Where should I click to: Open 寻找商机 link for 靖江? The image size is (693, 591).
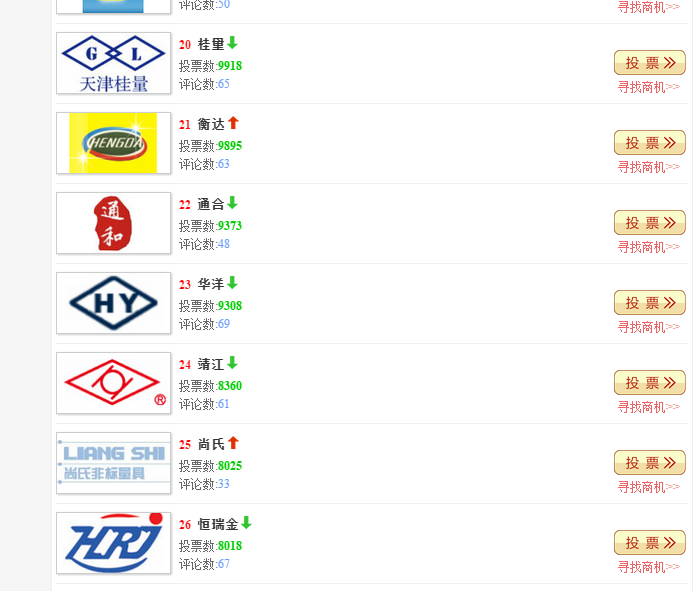pos(648,407)
